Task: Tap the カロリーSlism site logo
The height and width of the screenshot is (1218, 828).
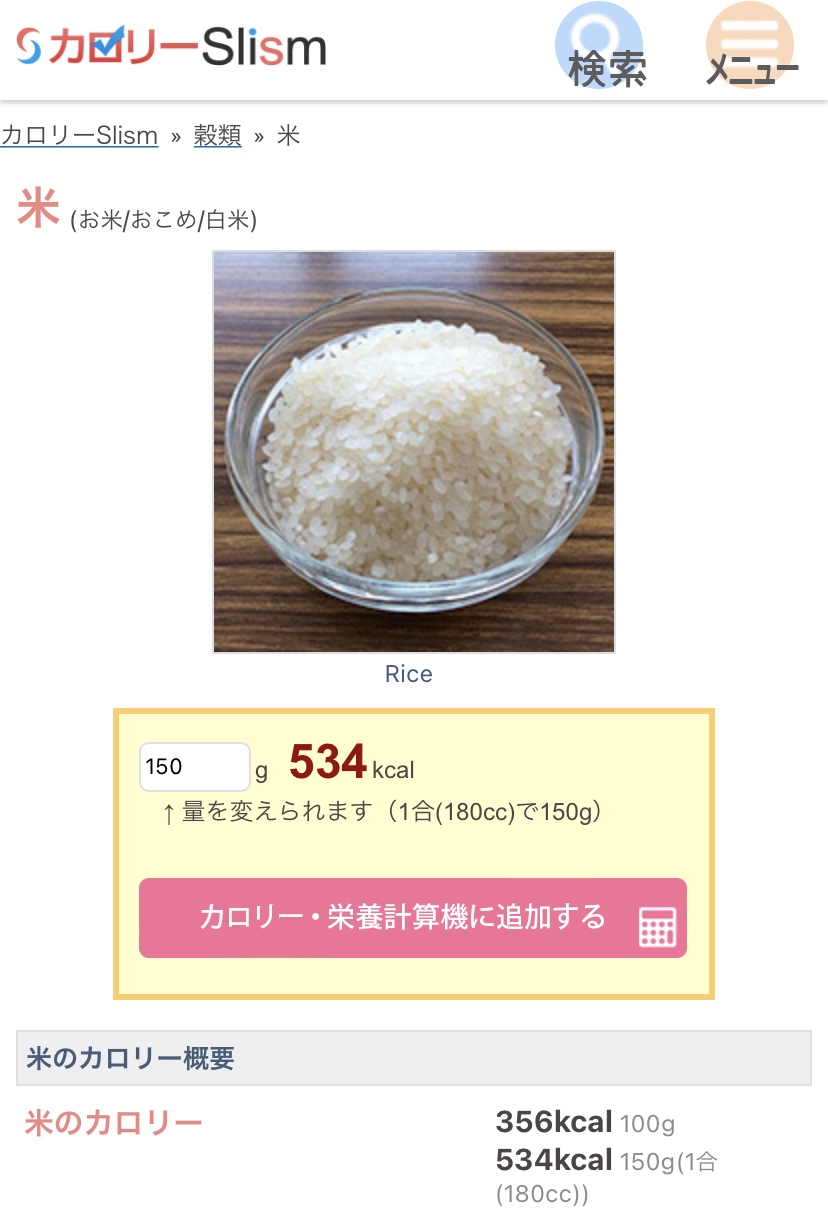Action: pyautogui.click(x=171, y=45)
